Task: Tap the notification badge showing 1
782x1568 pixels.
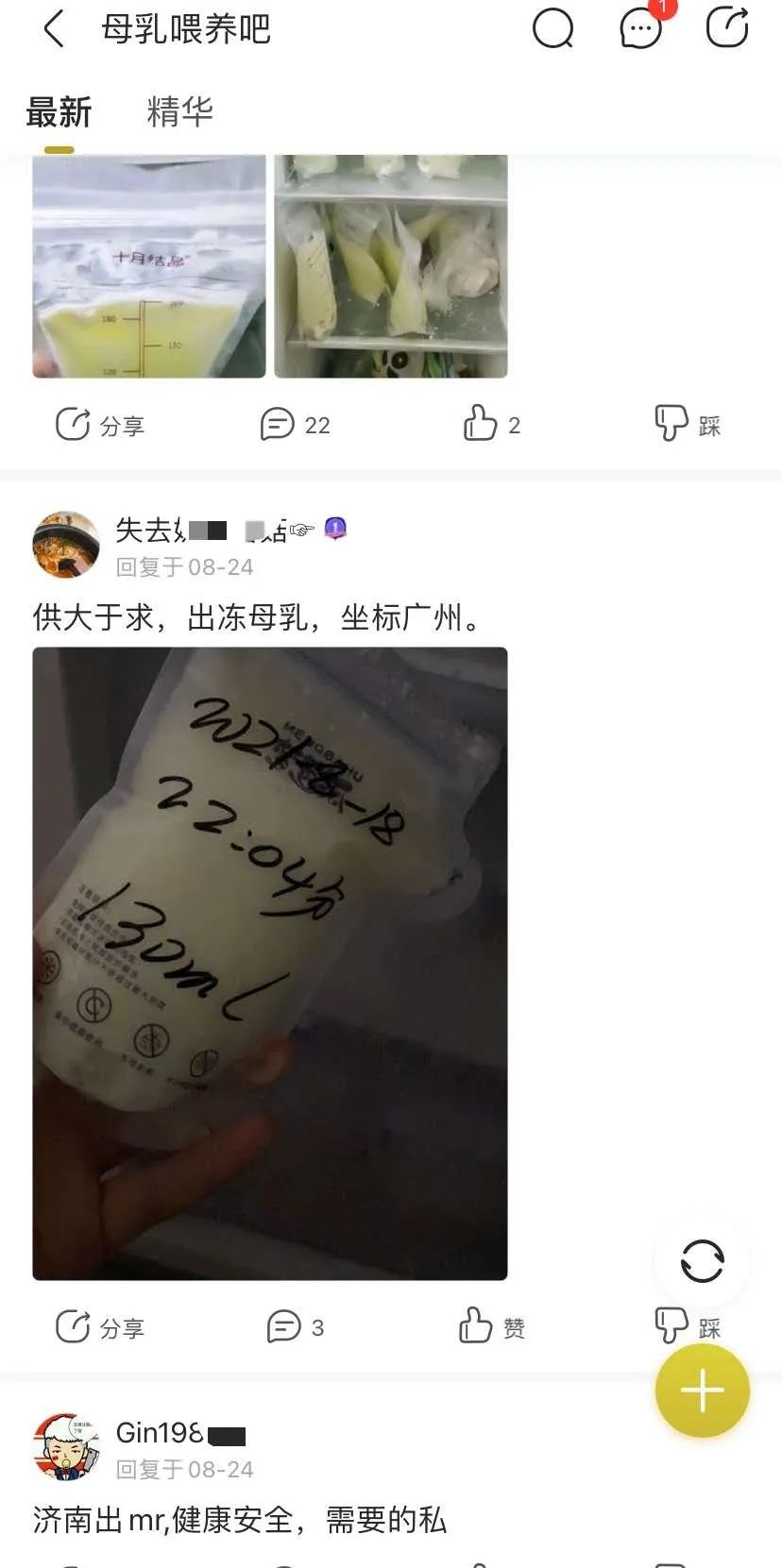Action: [x=664, y=8]
